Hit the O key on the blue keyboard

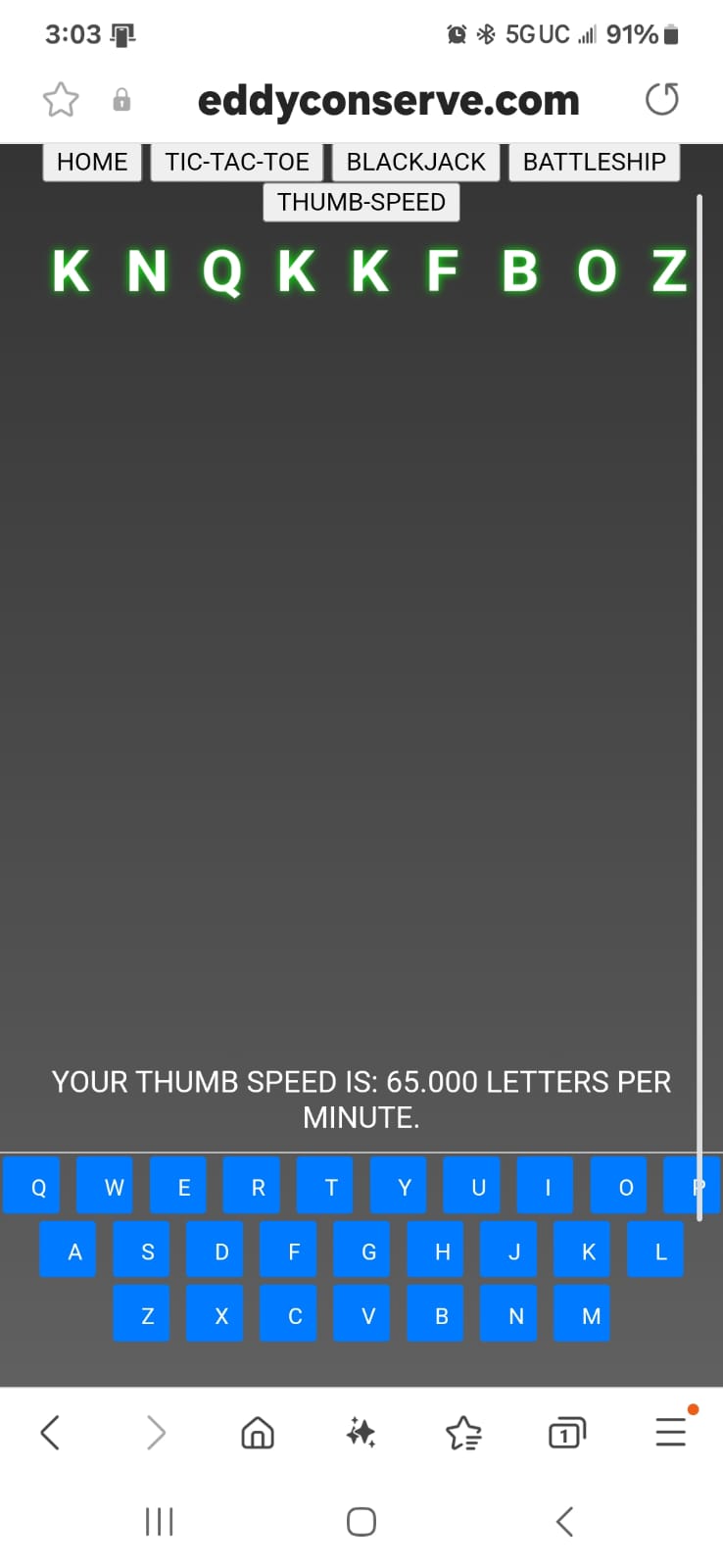626,1187
